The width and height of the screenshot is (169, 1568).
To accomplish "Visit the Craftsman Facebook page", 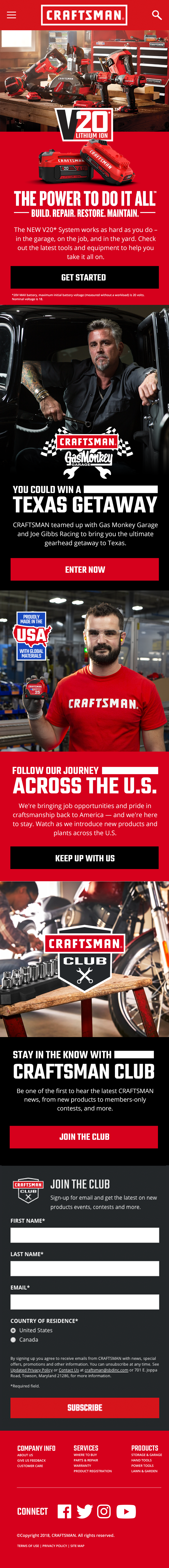I will click(64, 1511).
